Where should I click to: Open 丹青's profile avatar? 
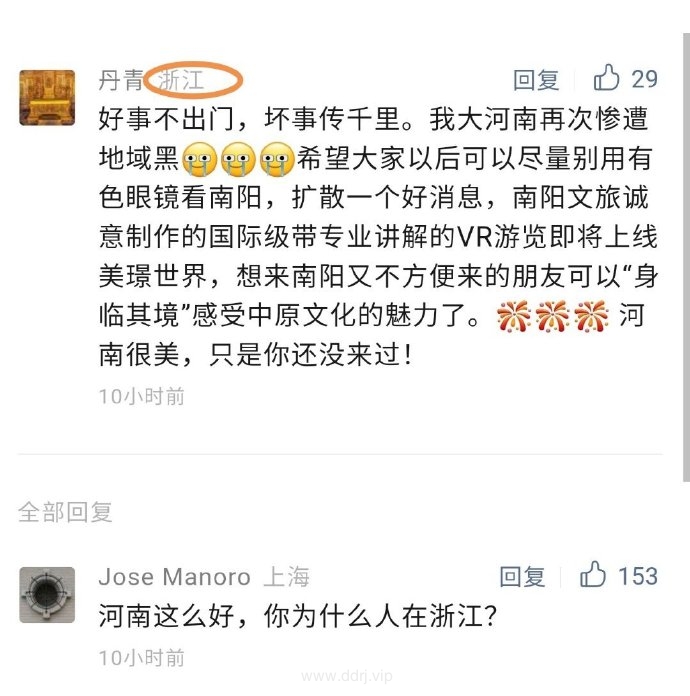pyautogui.click(x=47, y=97)
